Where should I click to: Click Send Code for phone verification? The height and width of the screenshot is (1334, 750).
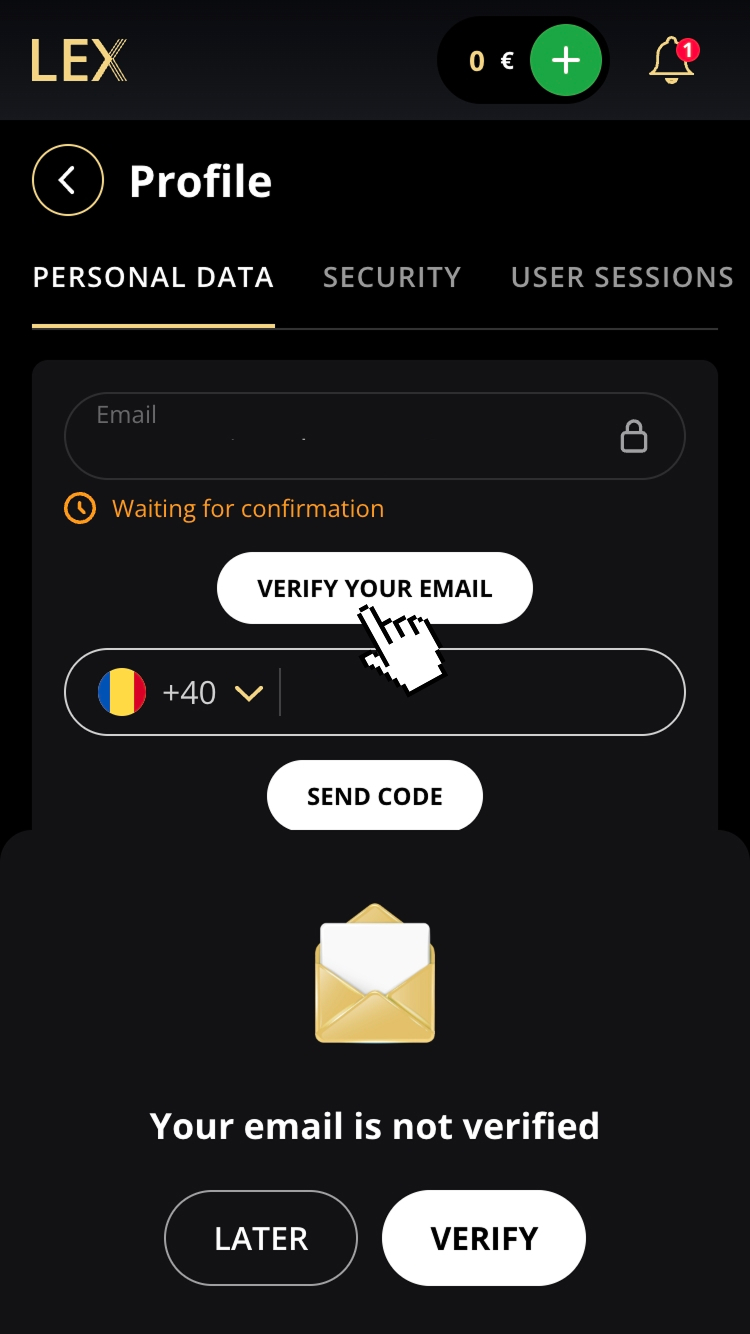375,795
